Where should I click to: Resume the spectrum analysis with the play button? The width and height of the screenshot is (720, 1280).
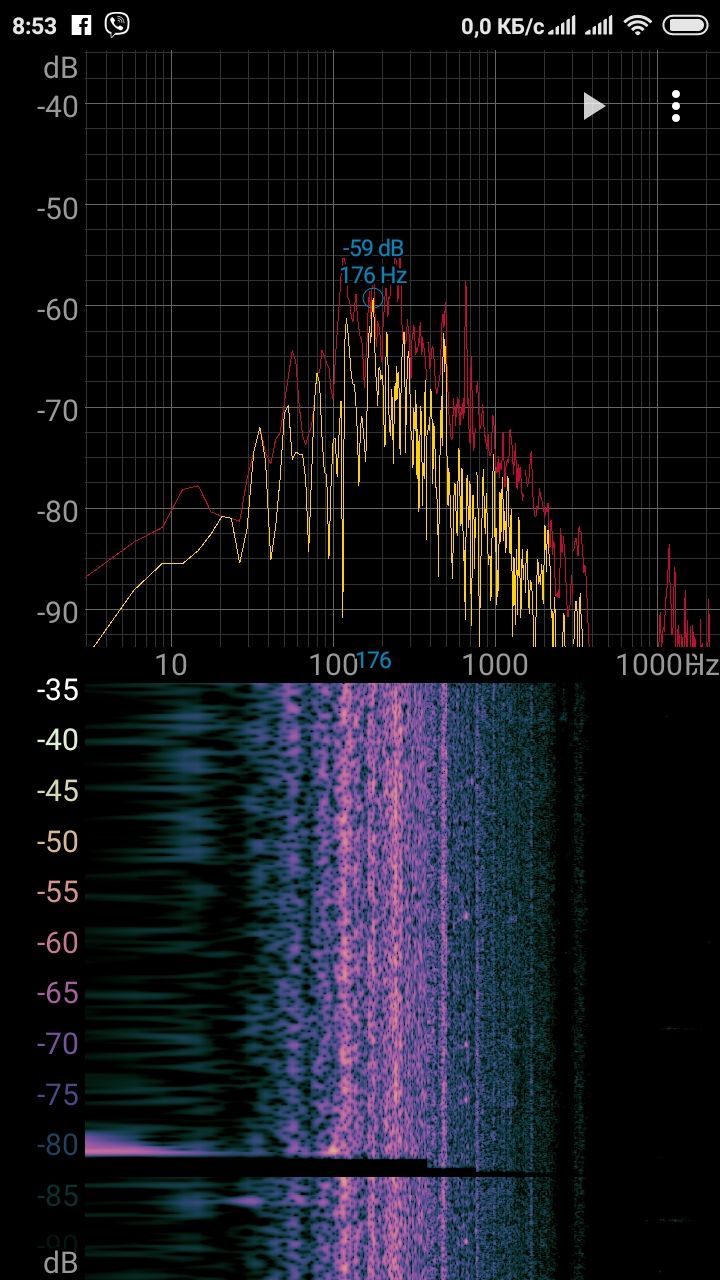pyautogui.click(x=595, y=106)
